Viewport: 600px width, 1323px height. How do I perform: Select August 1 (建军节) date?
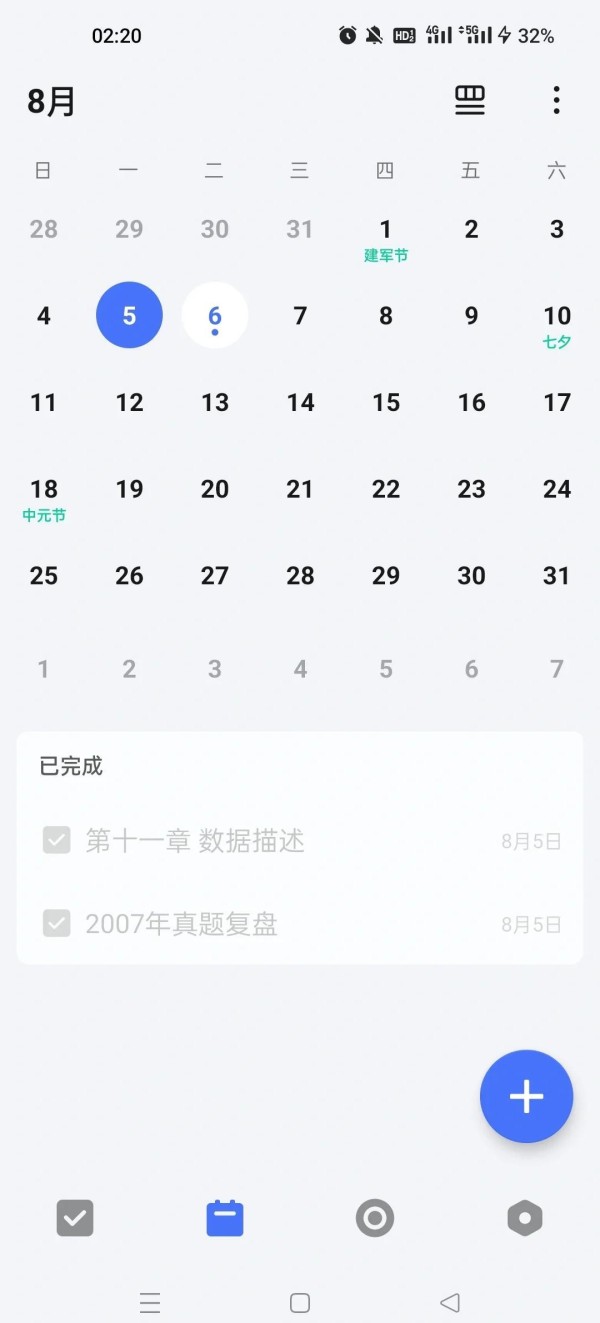point(386,239)
